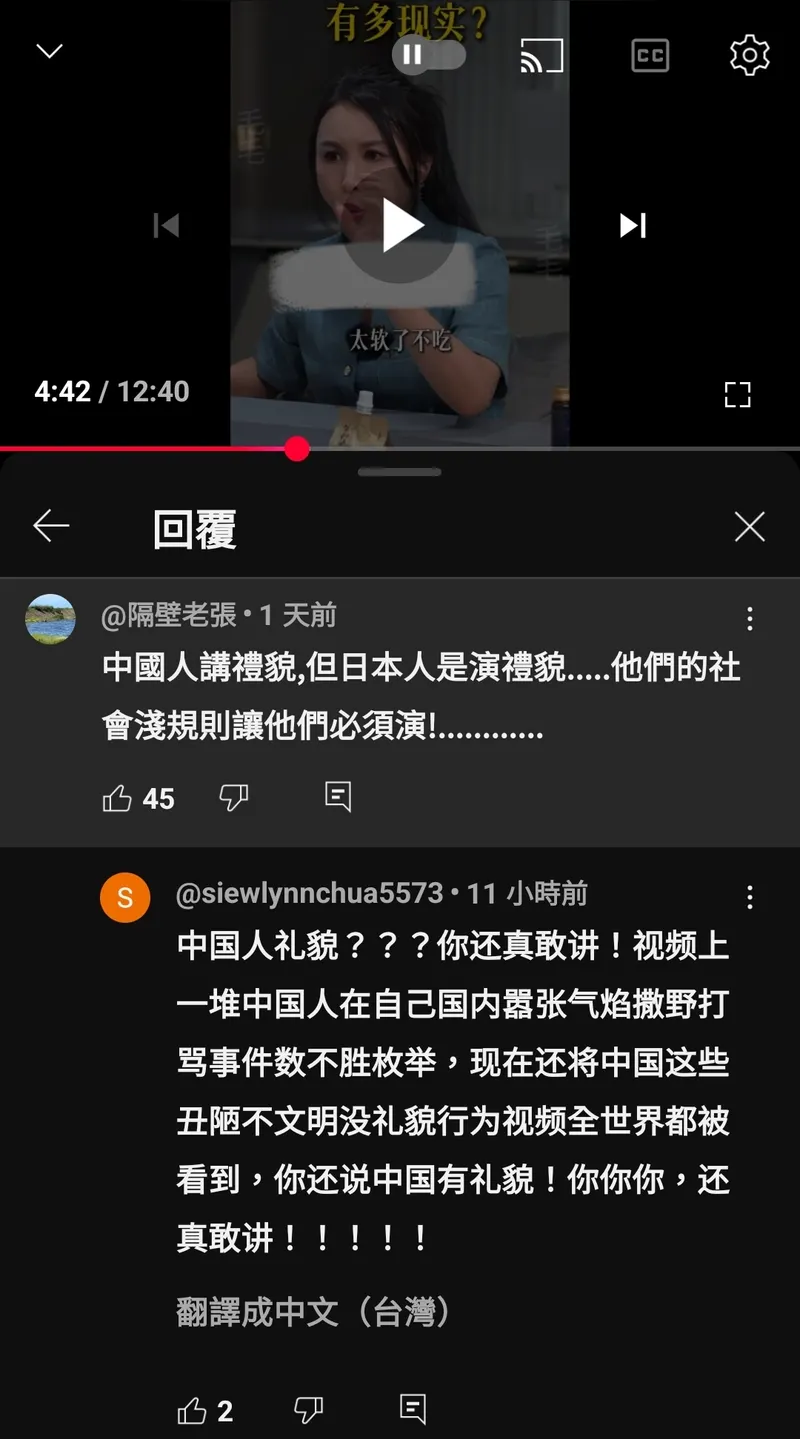Like siewlynnchua5573's reply
This screenshot has height=1439, width=800.
[x=192, y=1410]
